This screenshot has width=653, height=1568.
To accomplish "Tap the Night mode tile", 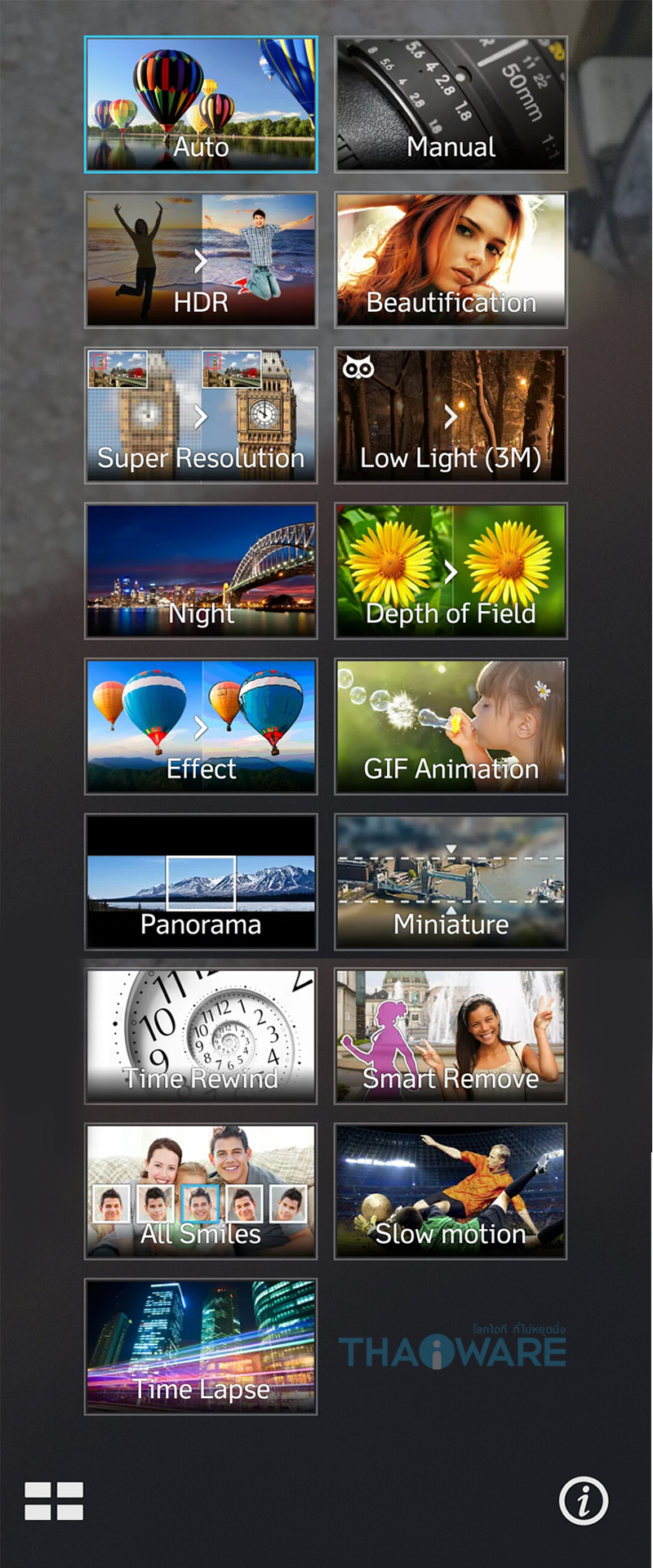I will point(201,570).
